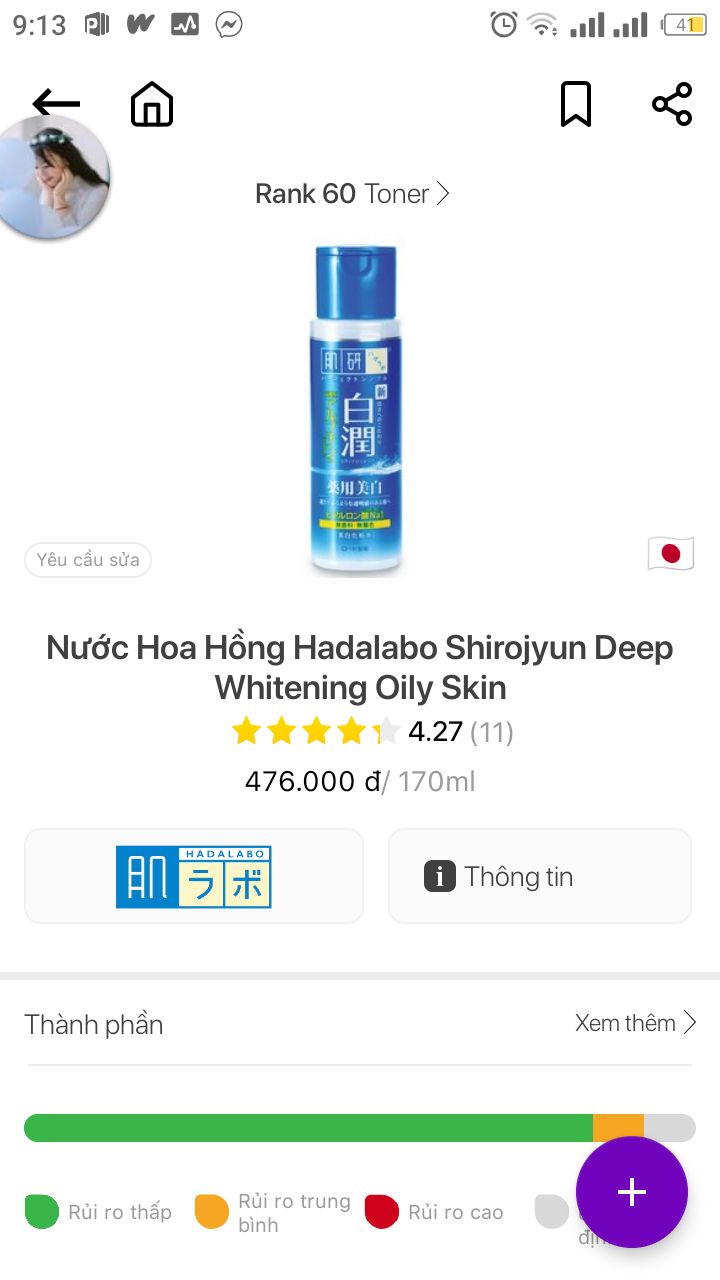The height and width of the screenshot is (1280, 720).
Task: Open the Rank 60 Toner ranking
Action: (x=352, y=193)
